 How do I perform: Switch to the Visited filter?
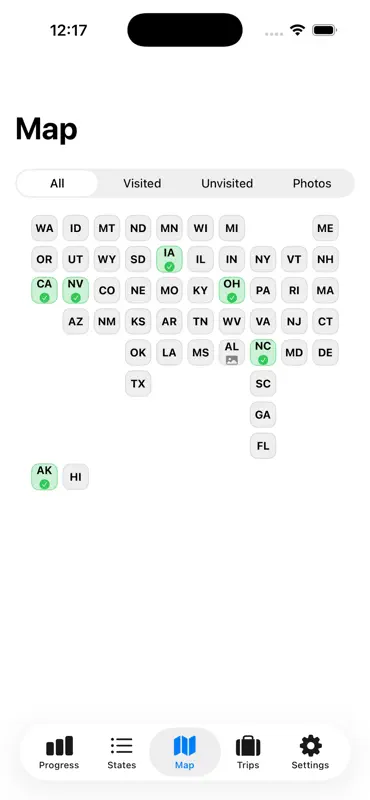point(142,183)
